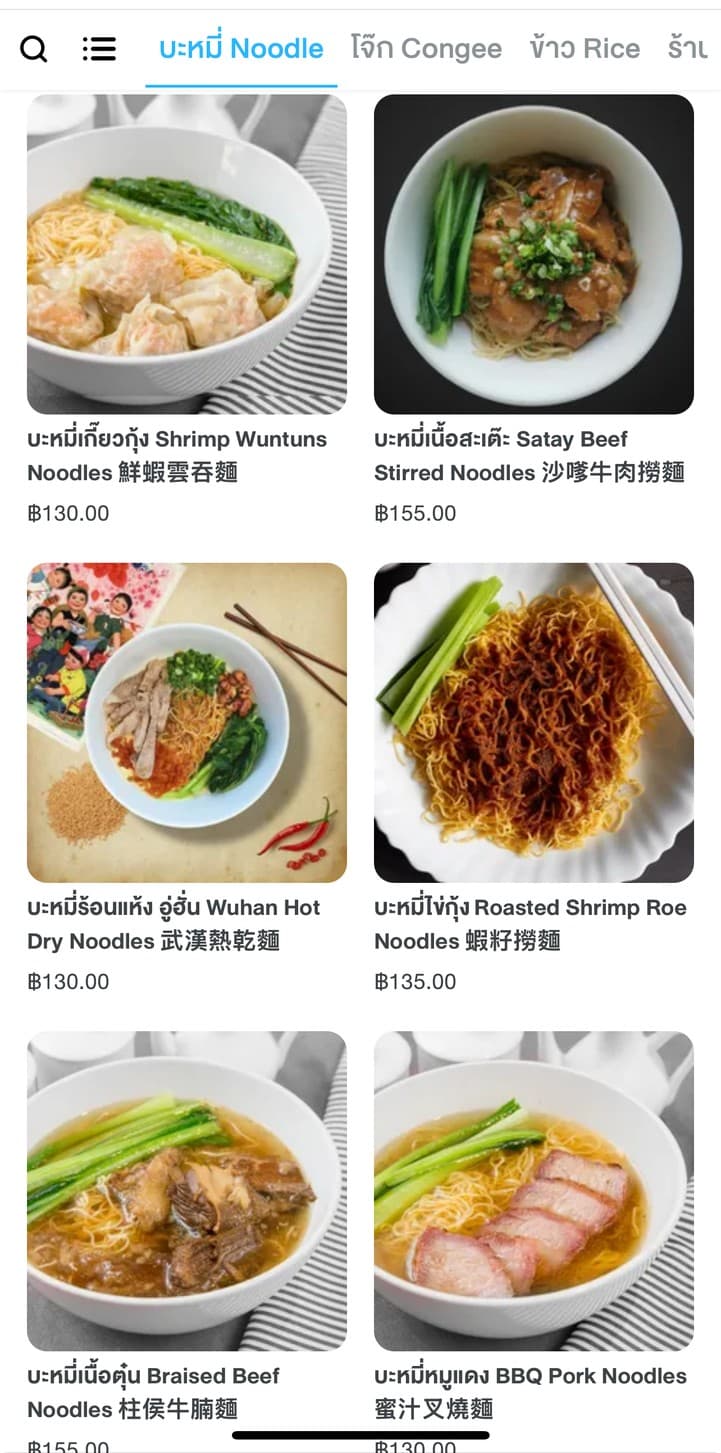View the Shrimp Wuntuns Noodles photo
Viewport: 721px width, 1453px height.
(186, 253)
